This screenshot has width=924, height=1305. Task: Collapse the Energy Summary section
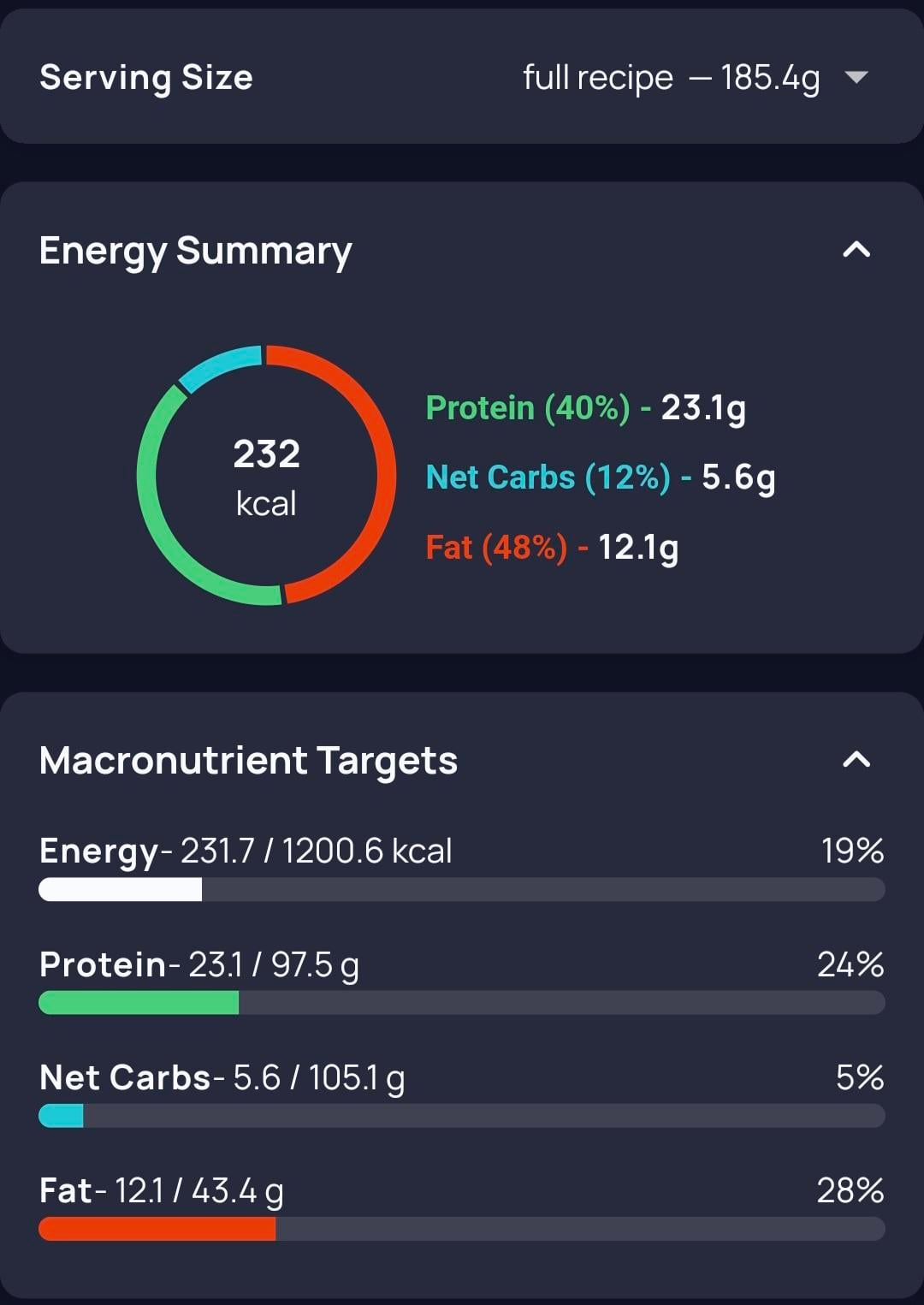(x=856, y=250)
